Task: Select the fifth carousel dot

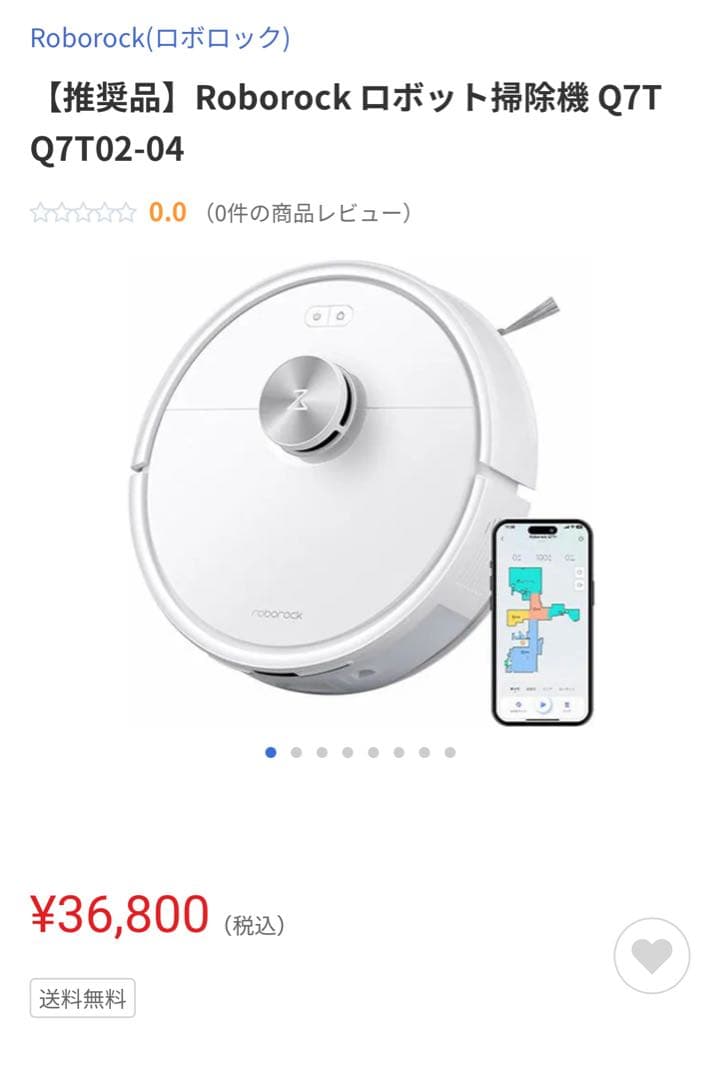Action: tap(371, 752)
